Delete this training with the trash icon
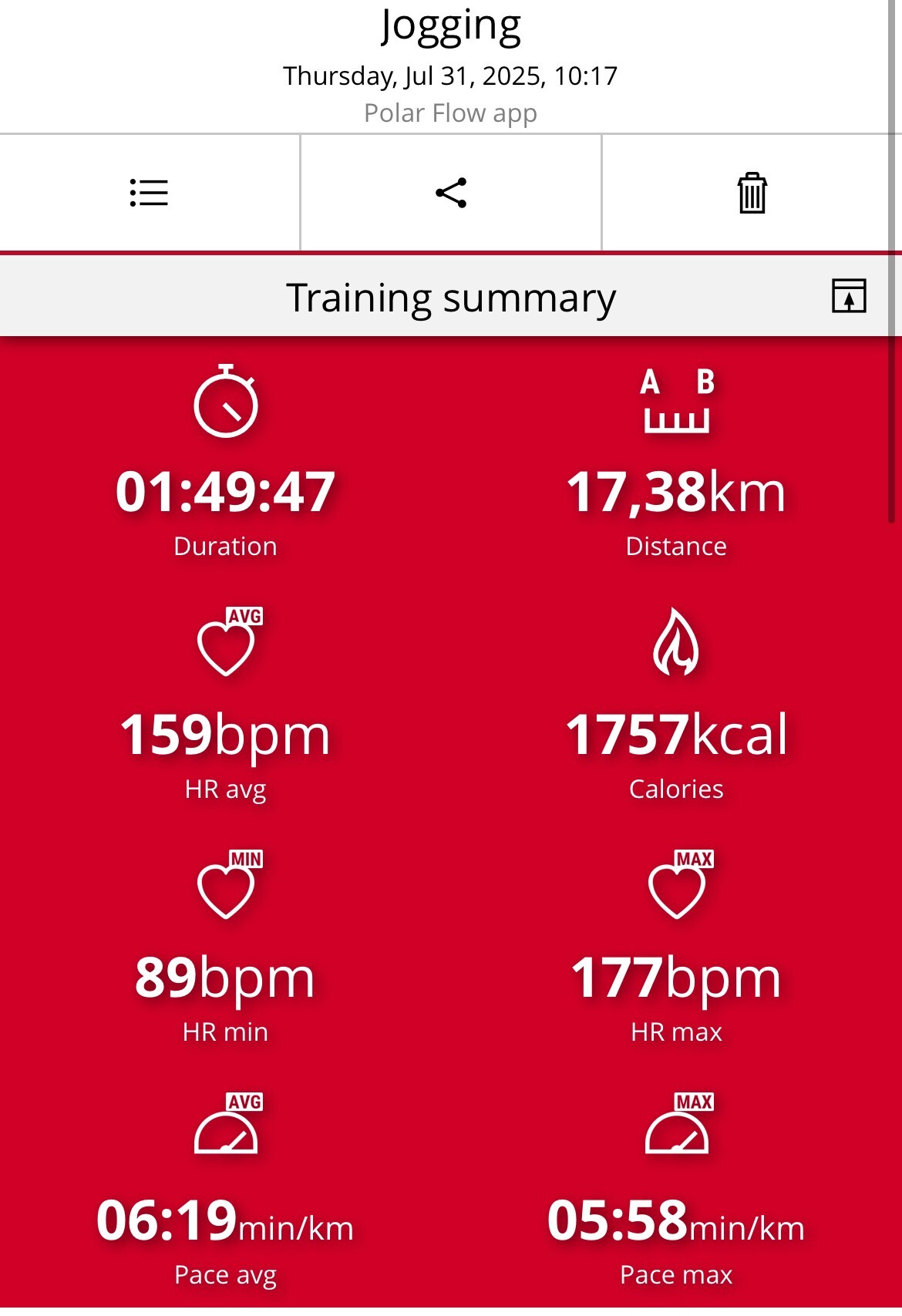Viewport: 902px width, 1316px height. point(752,193)
